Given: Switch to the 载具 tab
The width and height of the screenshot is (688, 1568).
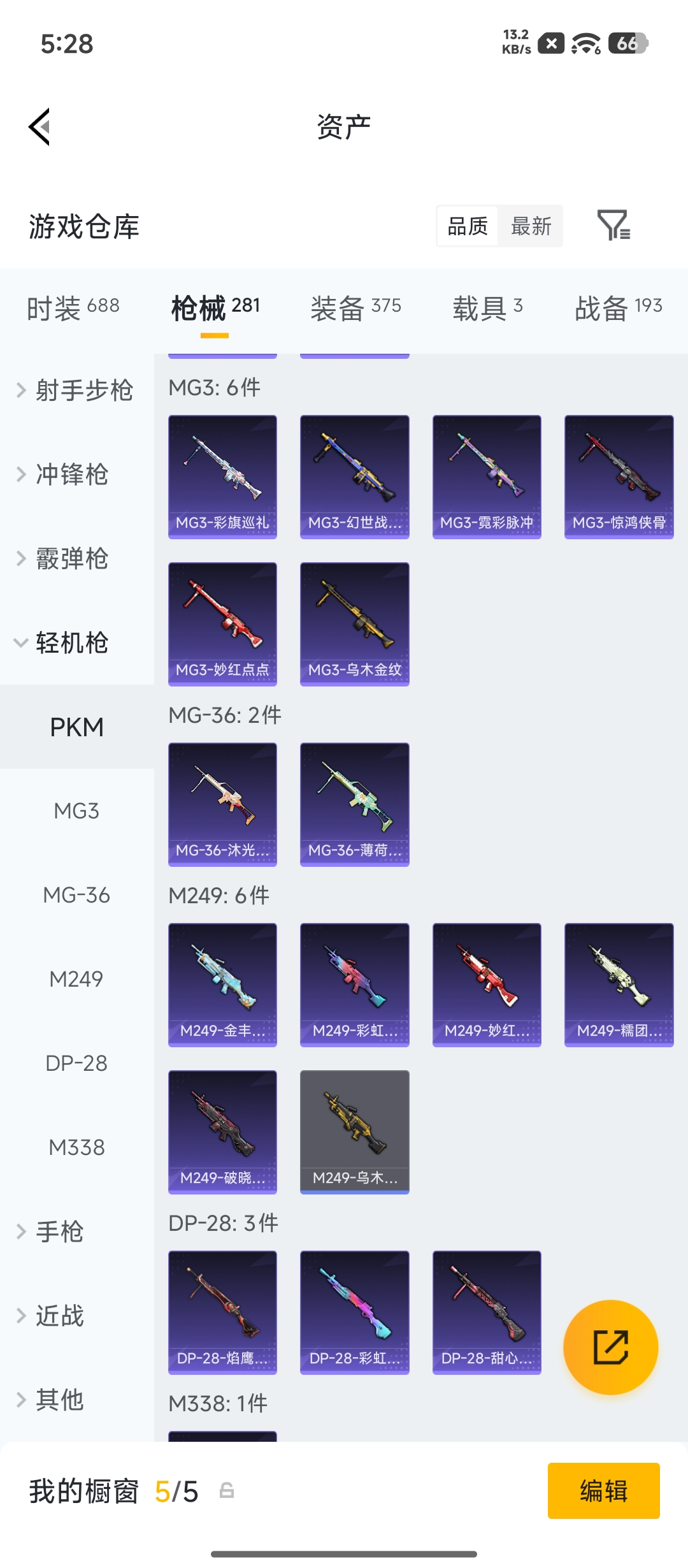Looking at the screenshot, I should [487, 309].
